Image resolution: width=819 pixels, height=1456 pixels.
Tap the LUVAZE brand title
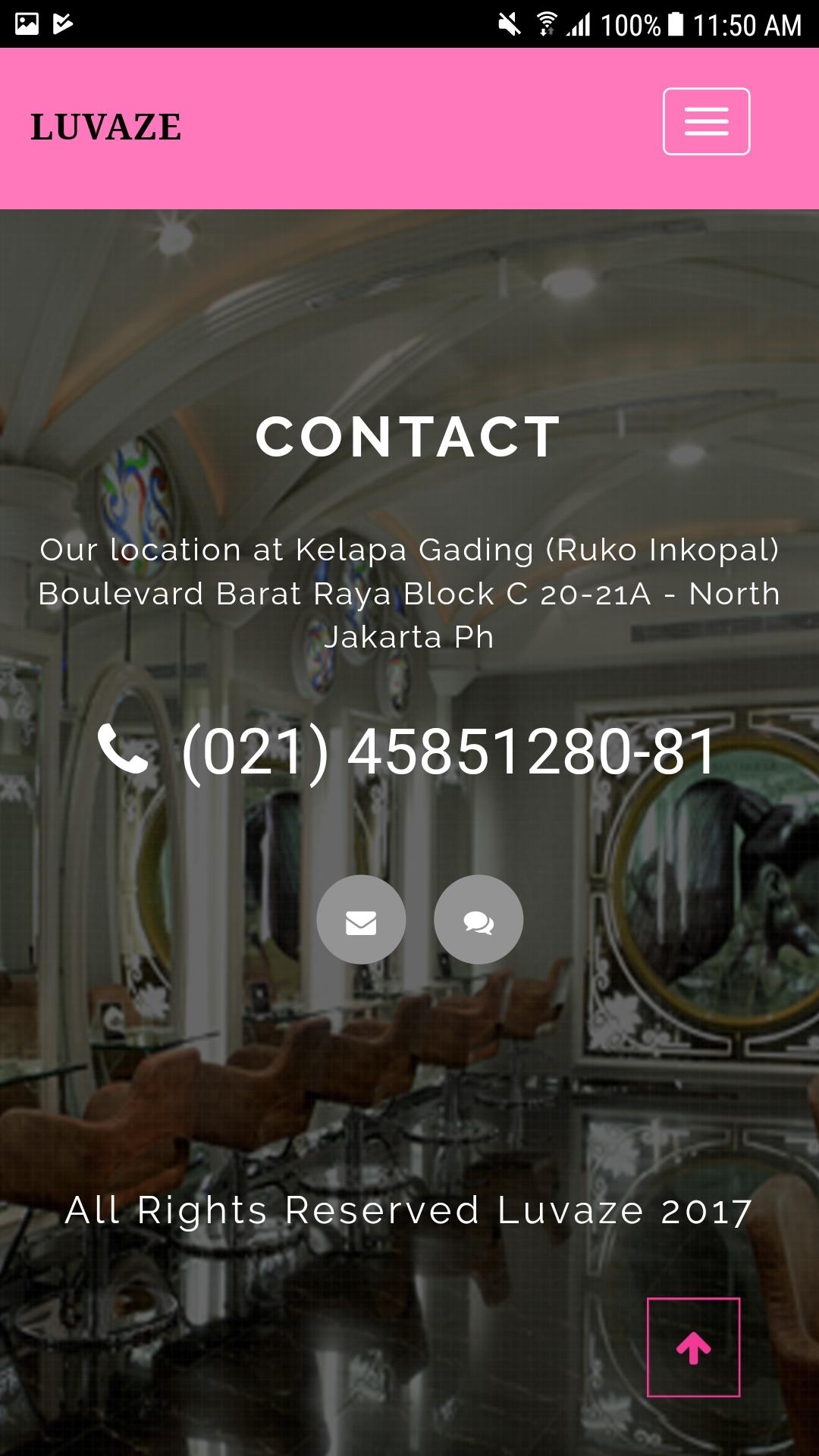[x=106, y=127]
